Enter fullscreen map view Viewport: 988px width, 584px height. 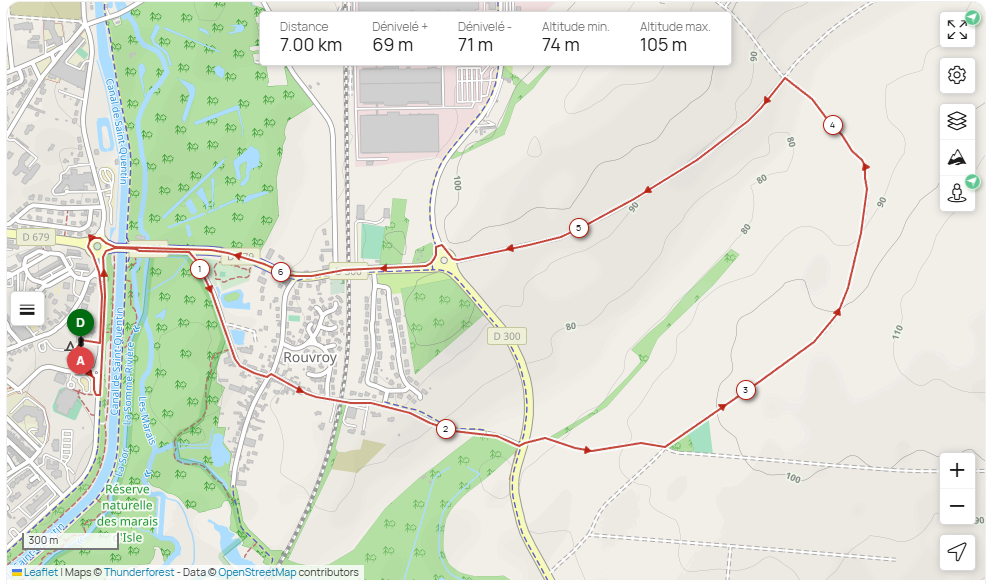(x=957, y=30)
